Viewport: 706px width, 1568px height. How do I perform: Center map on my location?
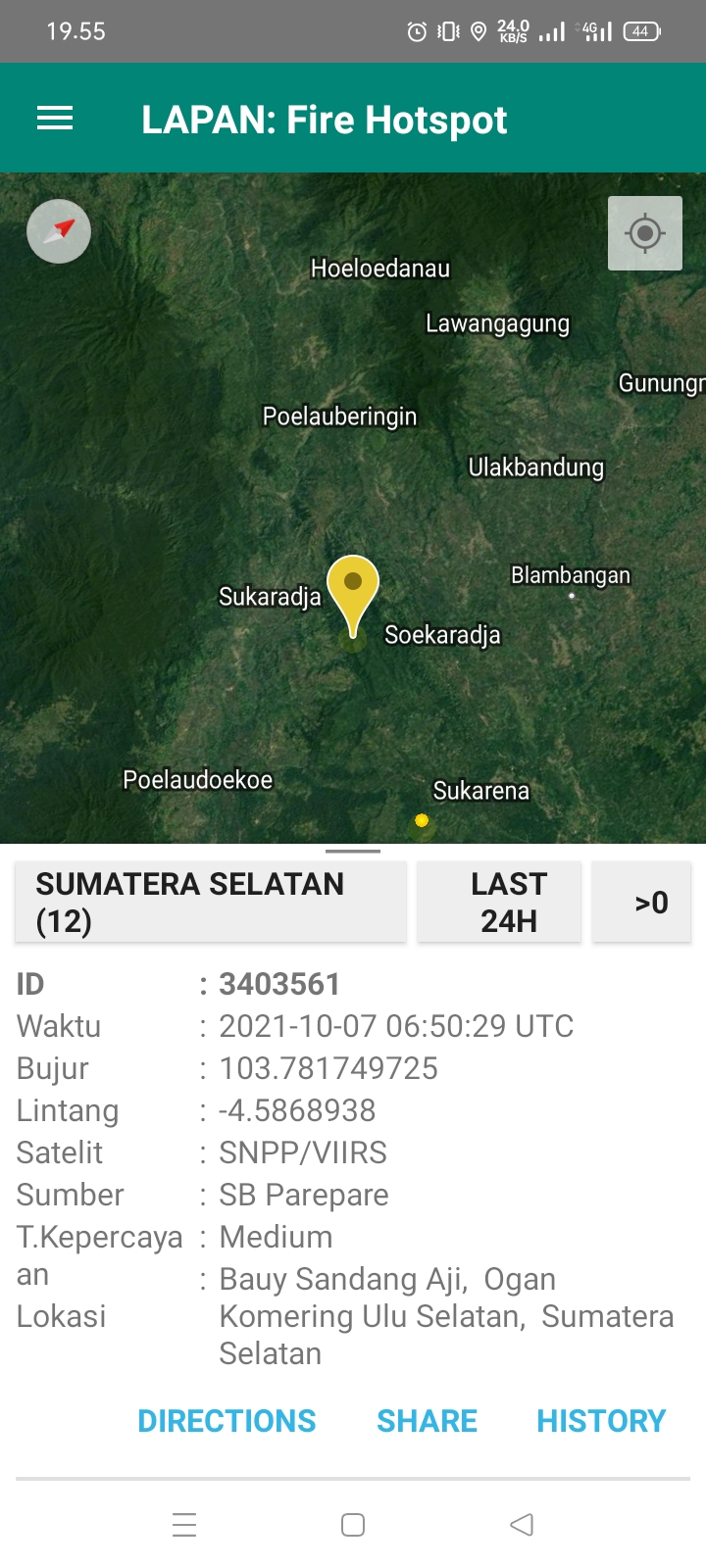[x=644, y=233]
